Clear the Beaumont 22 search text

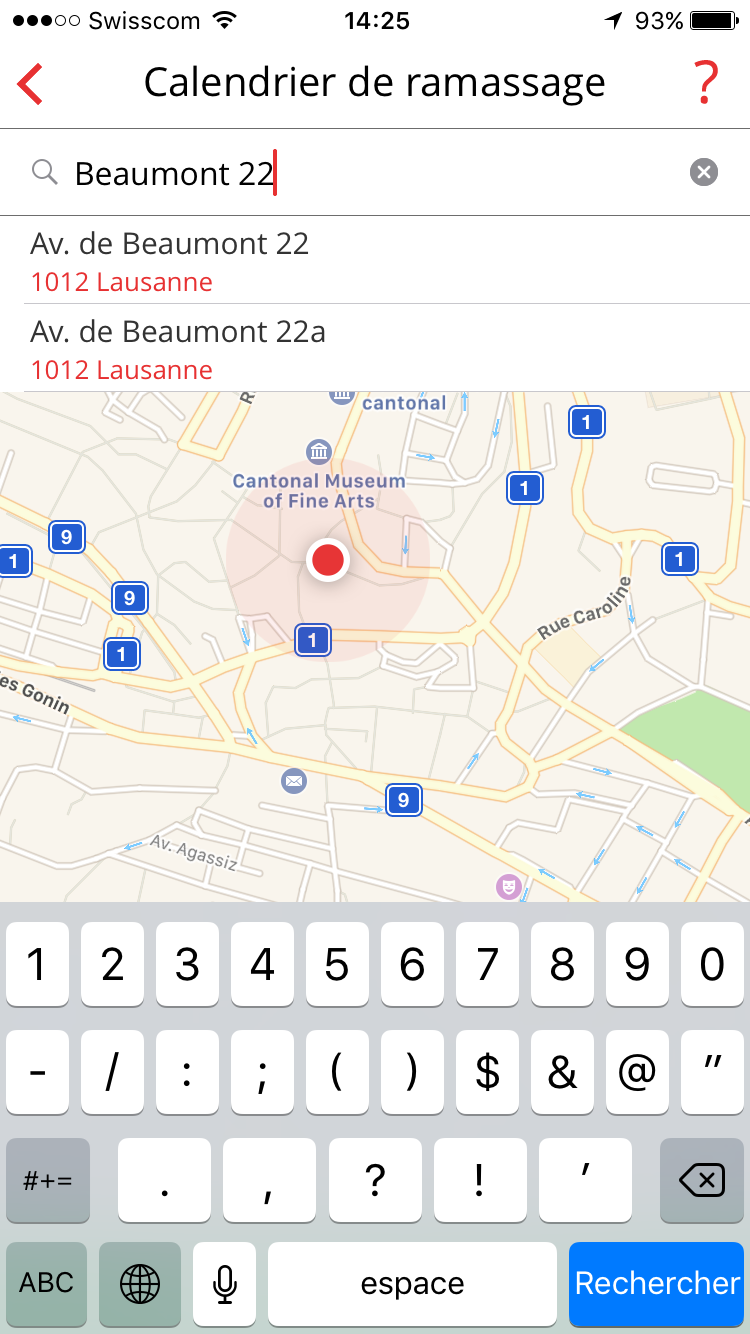click(x=704, y=173)
